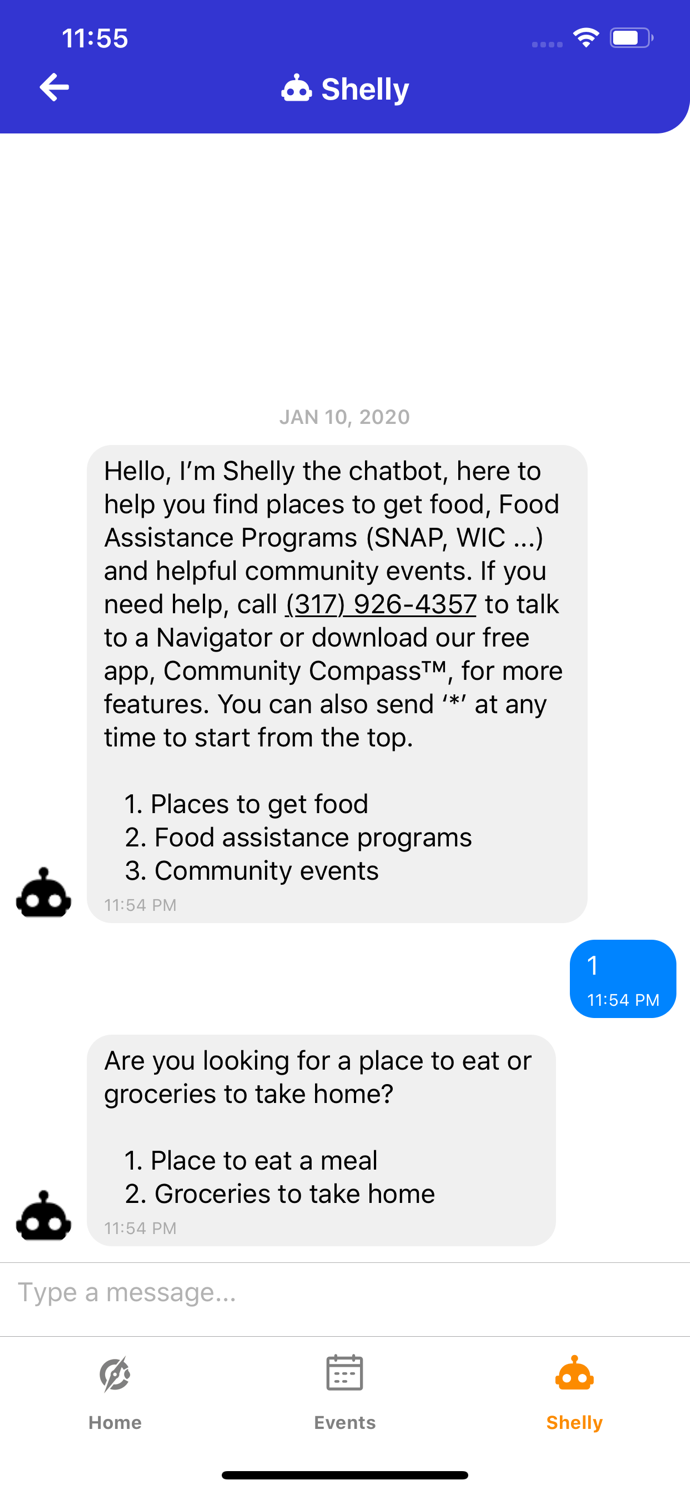Go back using the header arrow

coord(54,88)
